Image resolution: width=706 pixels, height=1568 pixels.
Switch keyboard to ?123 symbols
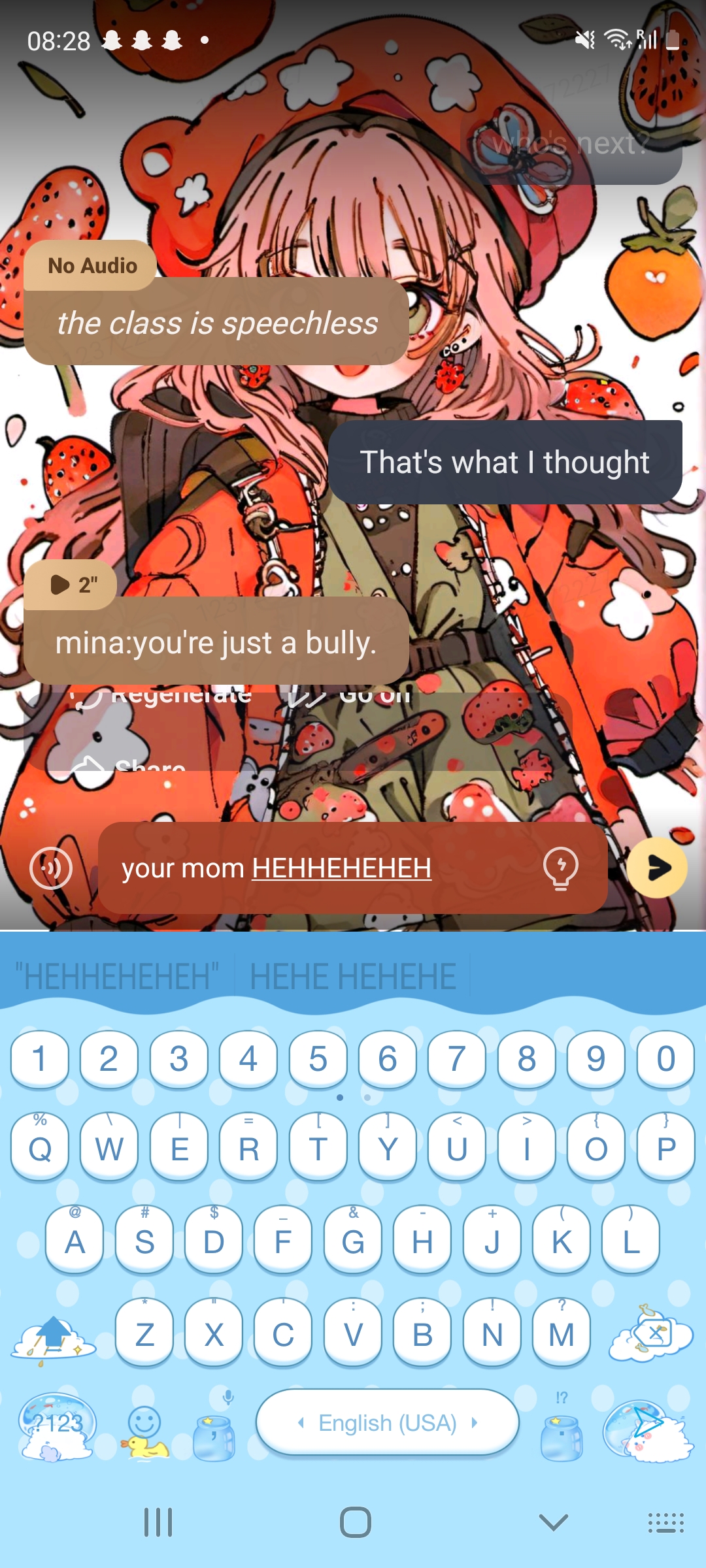[58, 1423]
